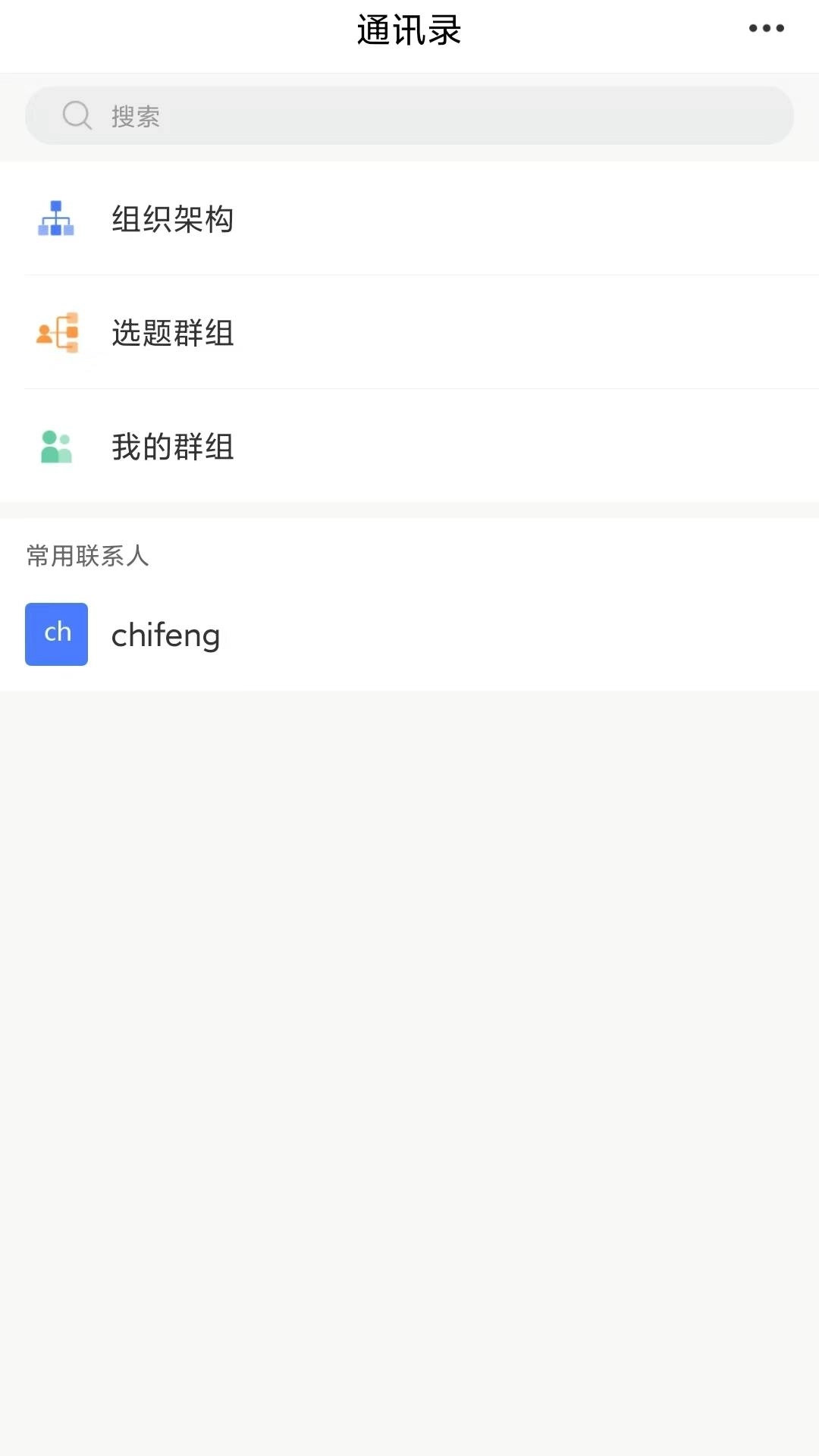Select the orange 选题群组 topic groups icon
819x1456 pixels.
click(x=57, y=334)
